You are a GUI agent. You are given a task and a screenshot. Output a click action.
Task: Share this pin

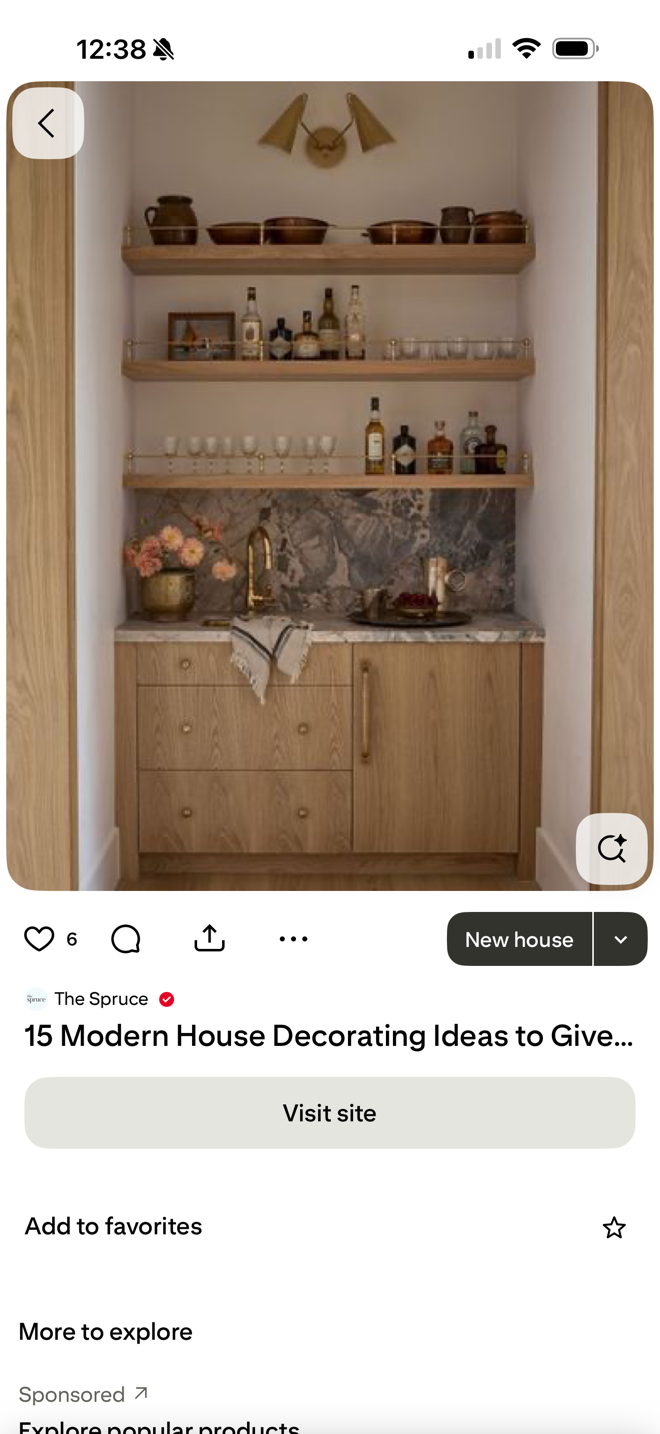point(209,939)
